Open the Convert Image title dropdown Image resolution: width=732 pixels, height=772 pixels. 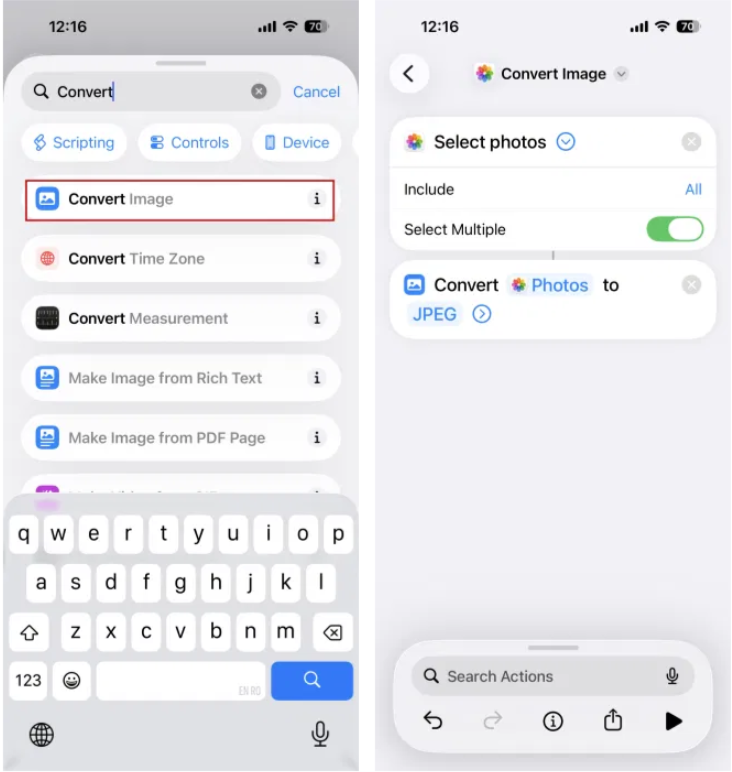[x=622, y=73]
